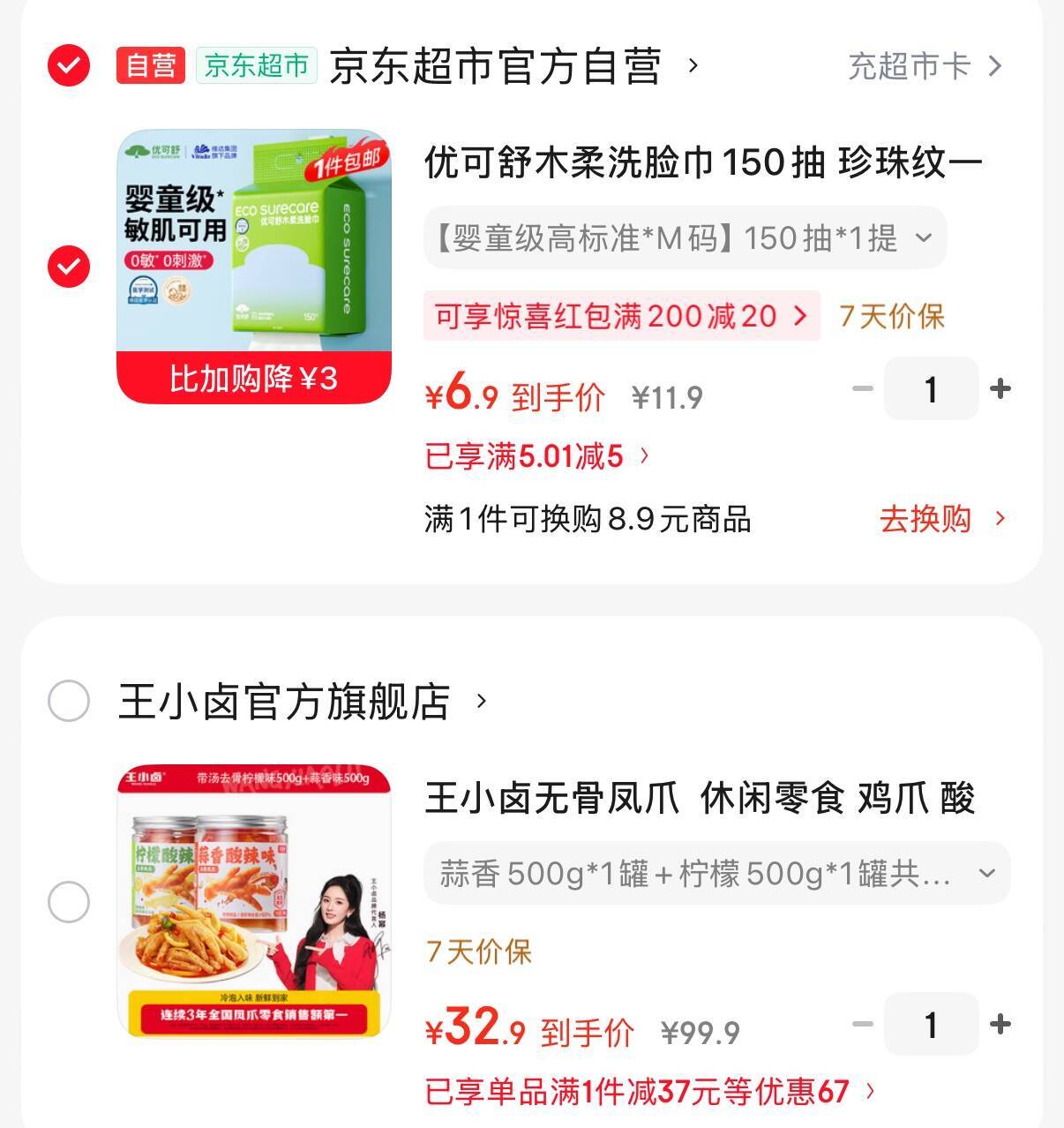
Task: Decrease 优可舒洗脸巾 quantity by one
Action: [x=862, y=388]
